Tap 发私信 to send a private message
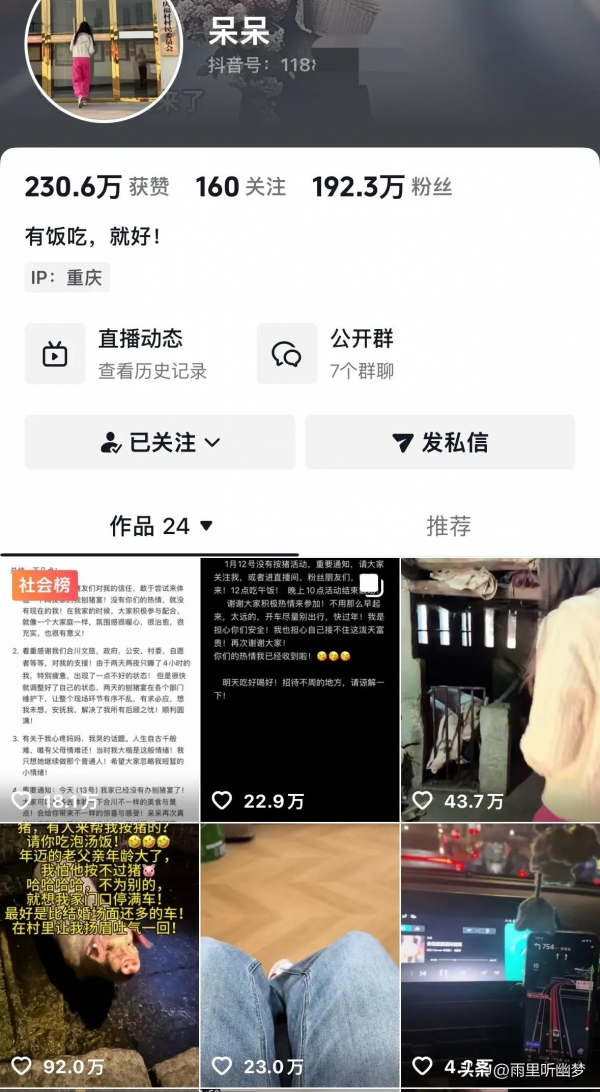The width and height of the screenshot is (600, 1092). coord(440,442)
